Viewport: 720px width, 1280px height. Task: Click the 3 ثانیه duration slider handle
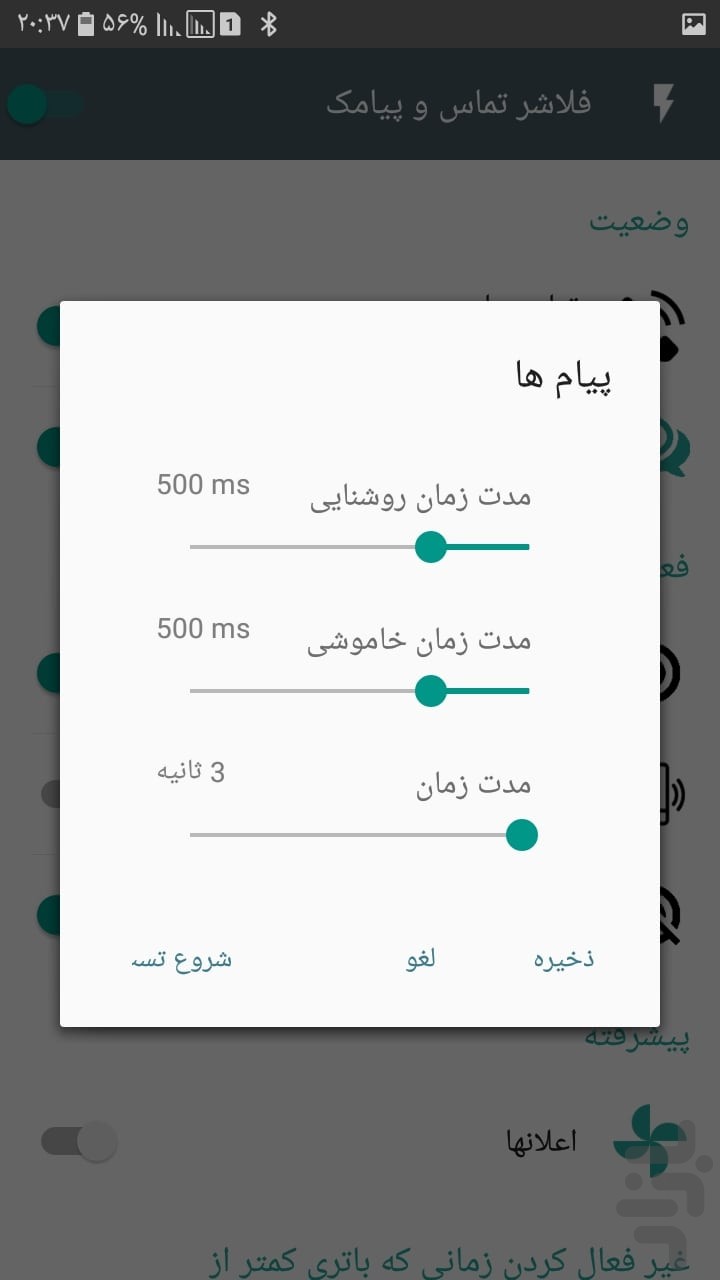(x=521, y=834)
